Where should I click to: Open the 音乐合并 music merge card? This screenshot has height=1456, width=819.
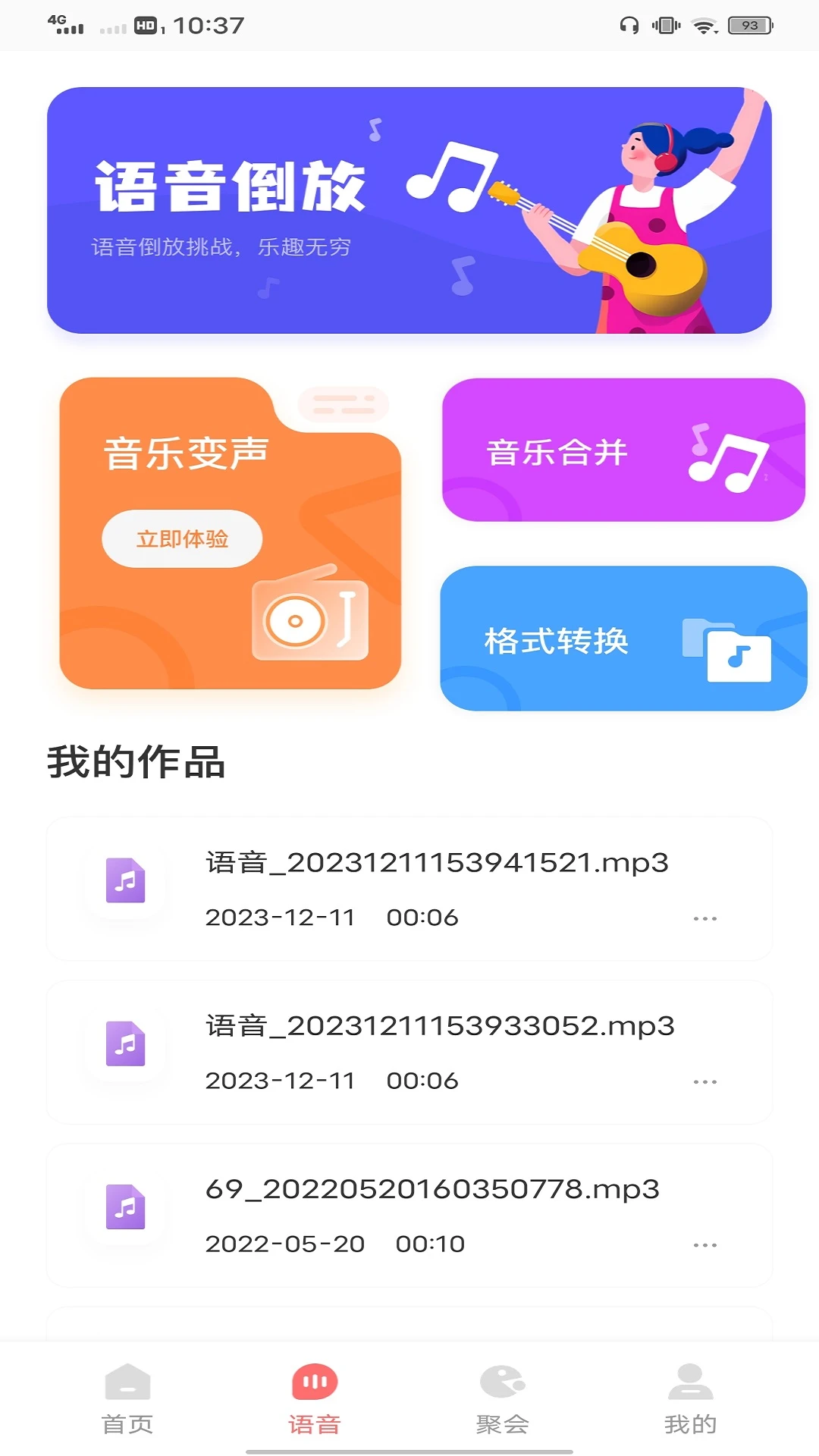pos(623,450)
